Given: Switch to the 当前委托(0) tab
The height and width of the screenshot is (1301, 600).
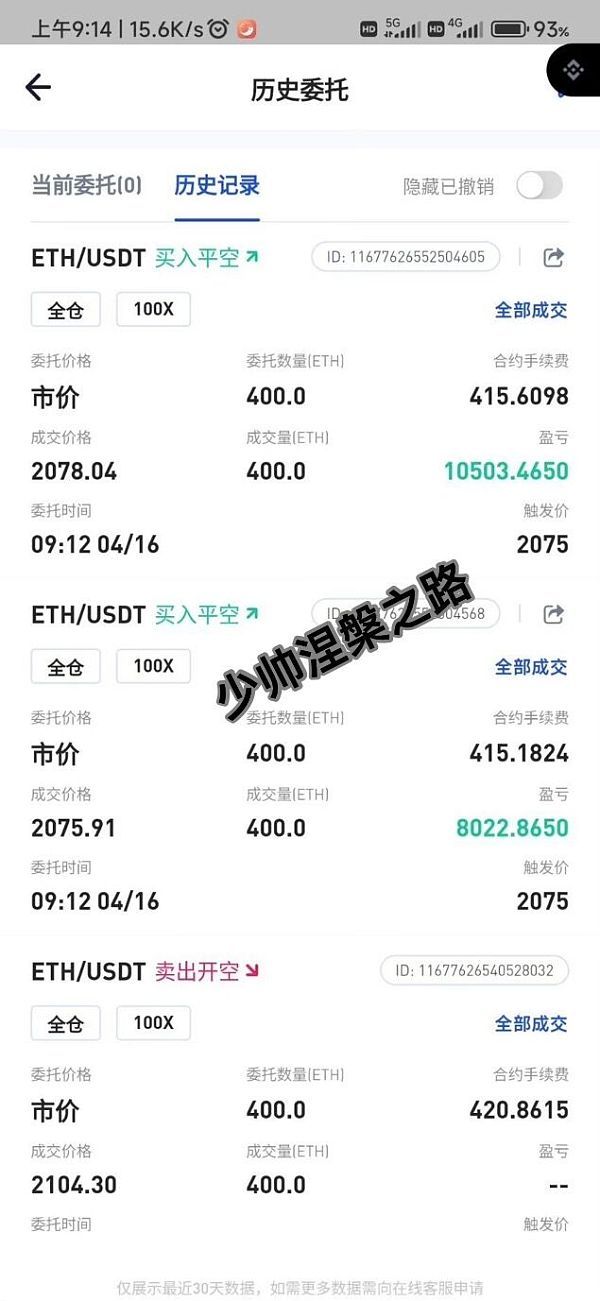Looking at the screenshot, I should tap(86, 185).
